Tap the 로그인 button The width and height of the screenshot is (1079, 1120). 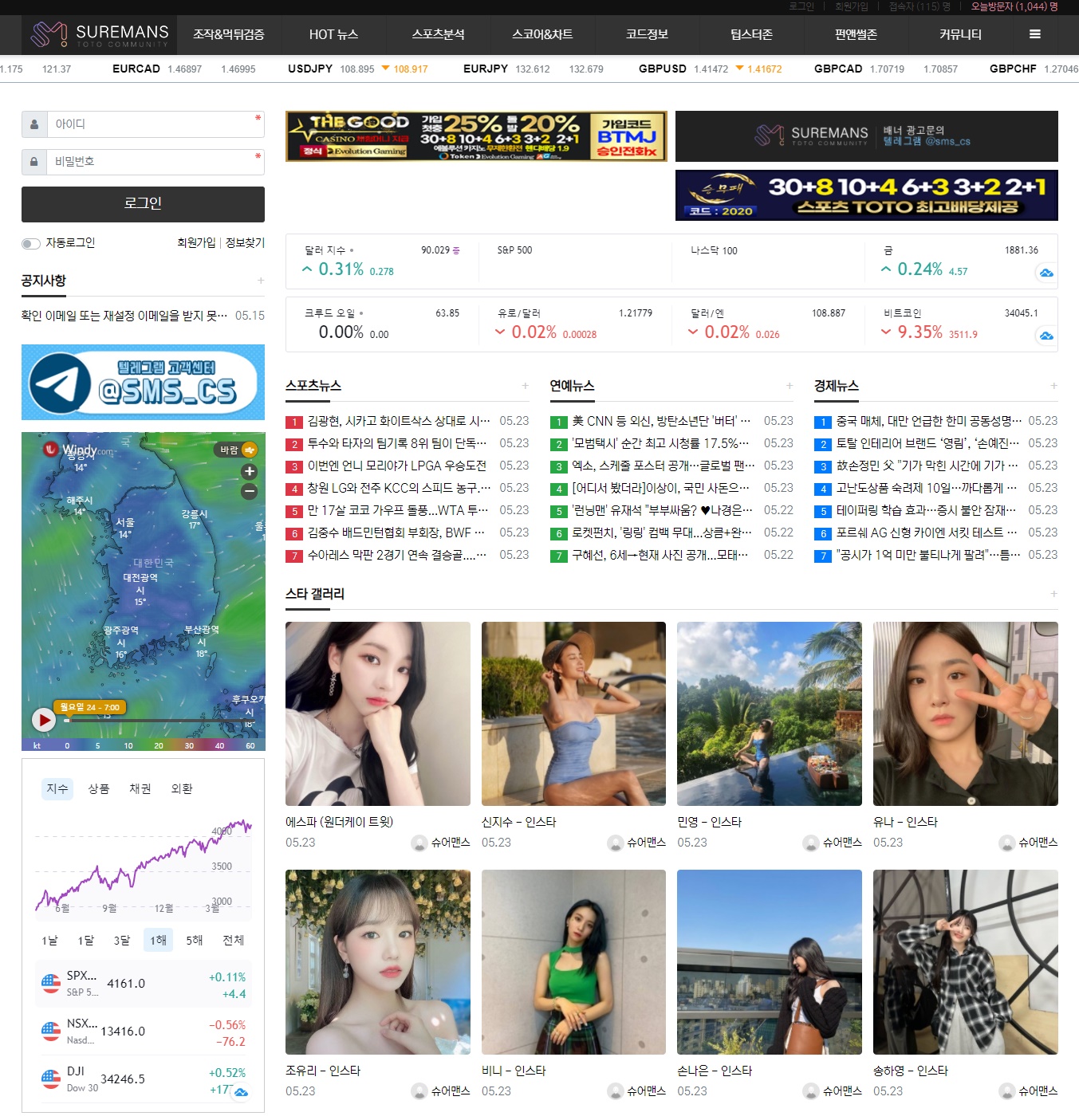pos(143,204)
